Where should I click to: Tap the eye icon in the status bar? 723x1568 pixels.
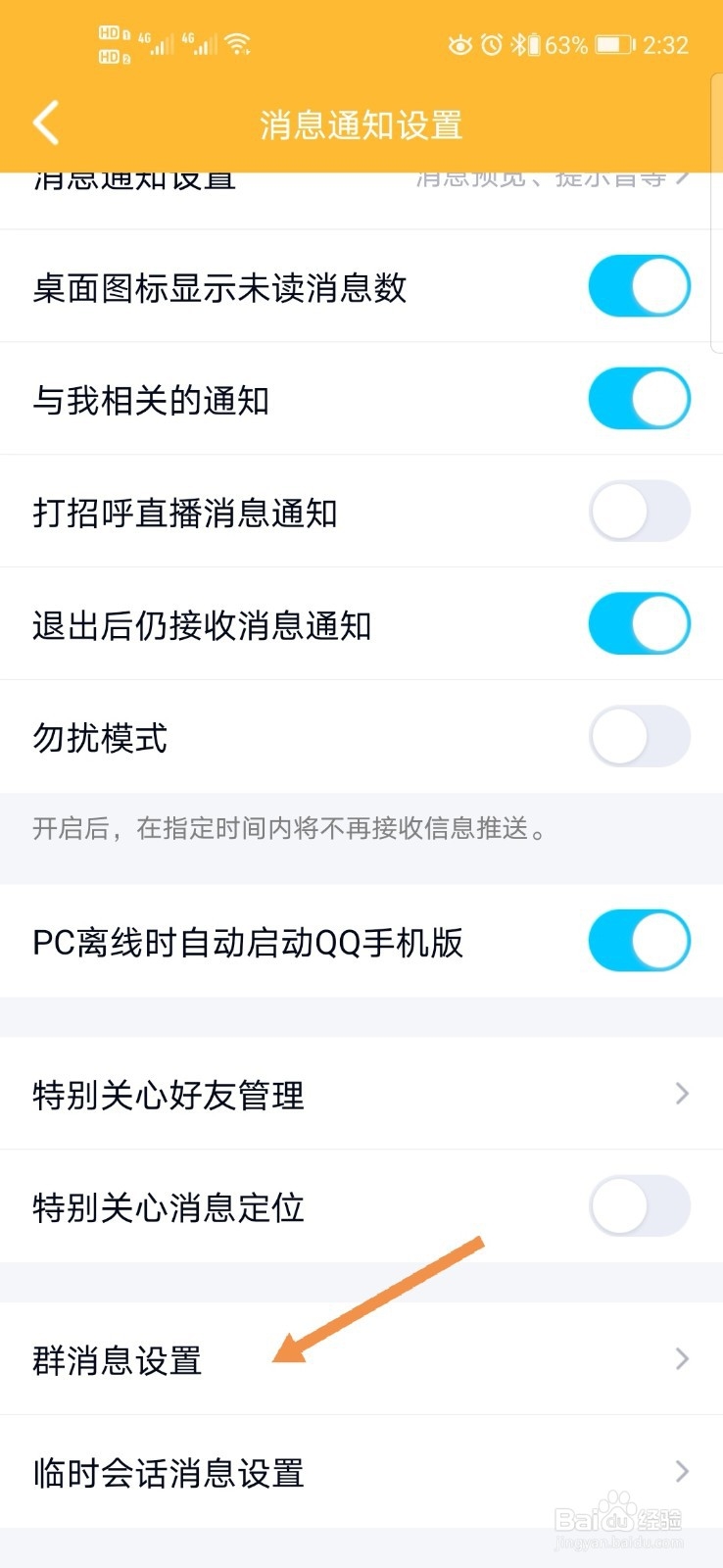(459, 44)
